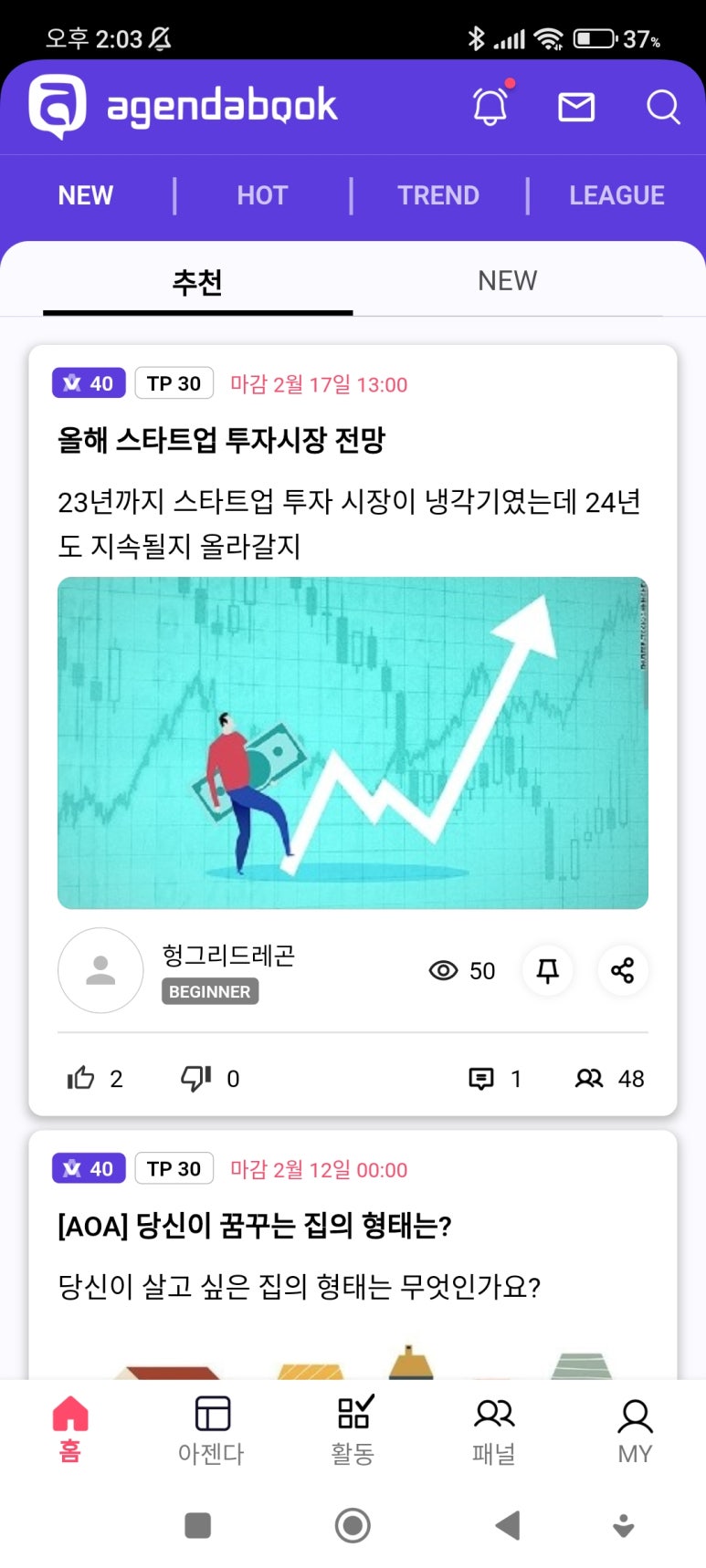Select the 추천 sub-tab
The height and width of the screenshot is (1568, 706).
(x=197, y=282)
